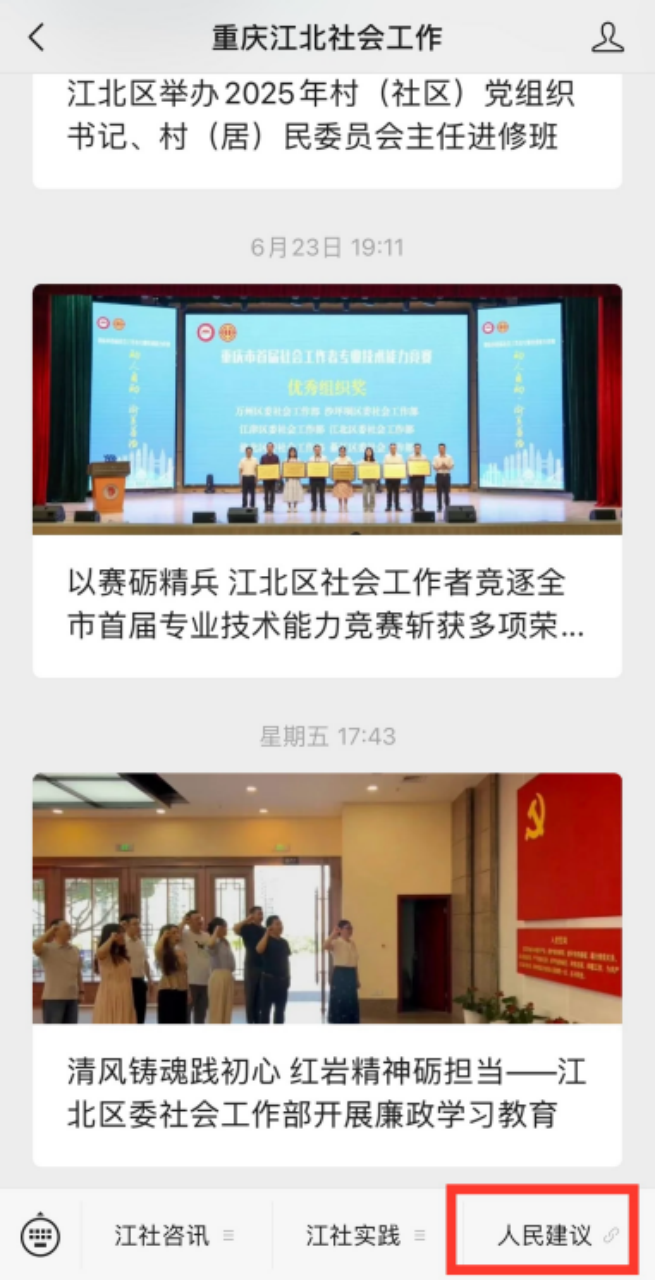This screenshot has height=1280, width=655.
Task: Open the account profile icon
Action: (x=607, y=38)
